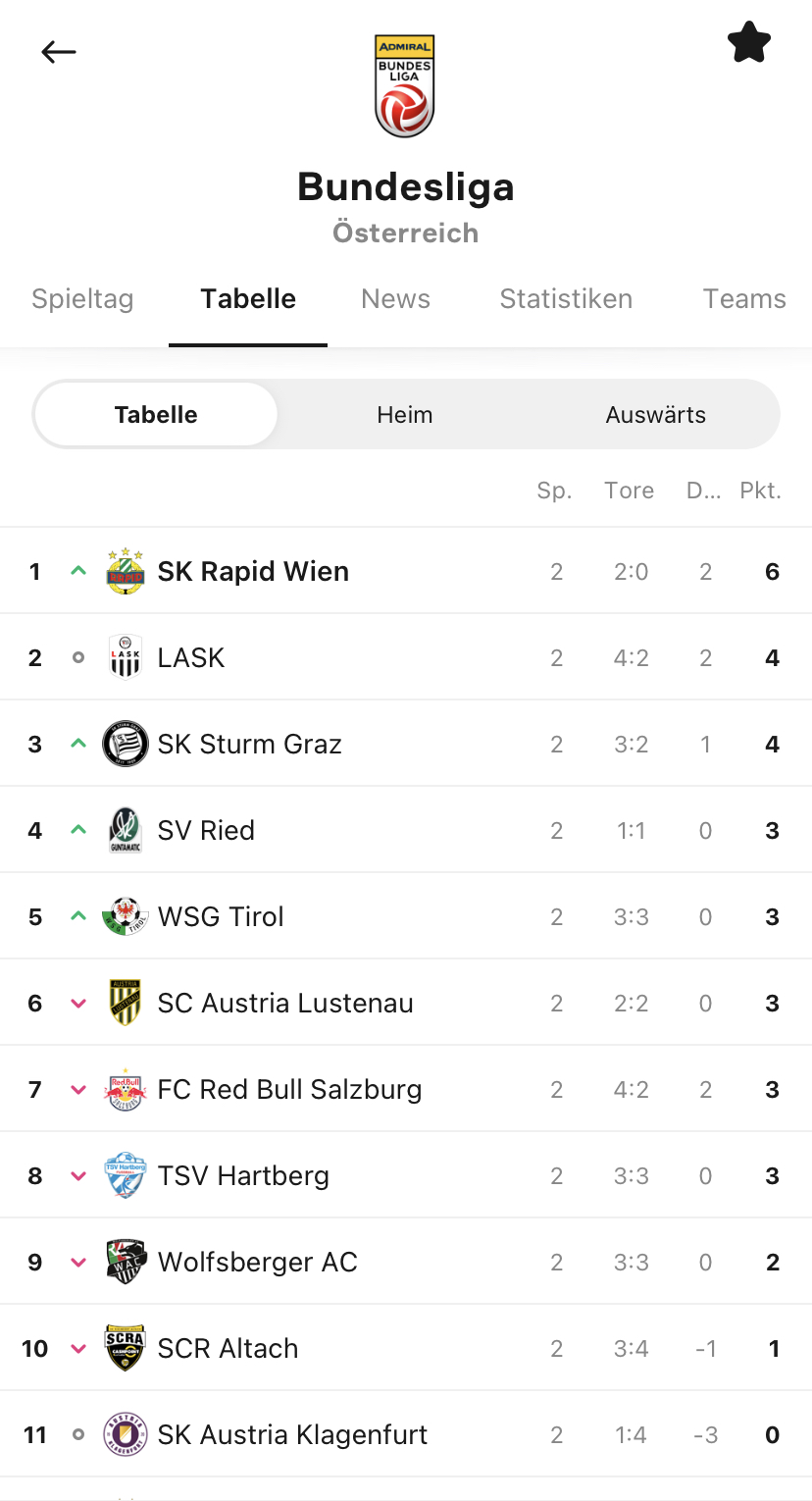Screen dimensions: 812x1501
Task: Open SK Rapid Wien team row
Action: point(406,571)
